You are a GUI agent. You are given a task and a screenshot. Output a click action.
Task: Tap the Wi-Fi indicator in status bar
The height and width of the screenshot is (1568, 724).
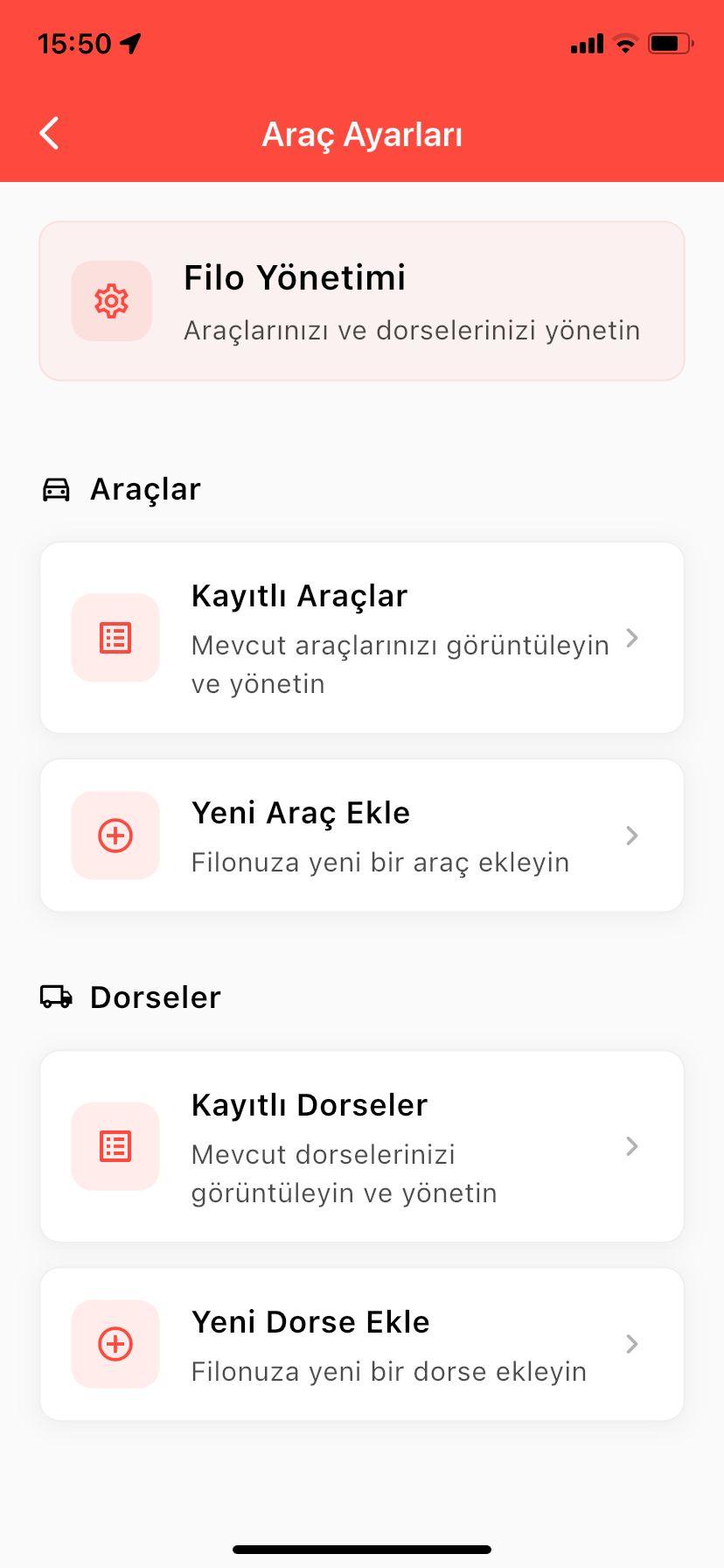tap(624, 42)
